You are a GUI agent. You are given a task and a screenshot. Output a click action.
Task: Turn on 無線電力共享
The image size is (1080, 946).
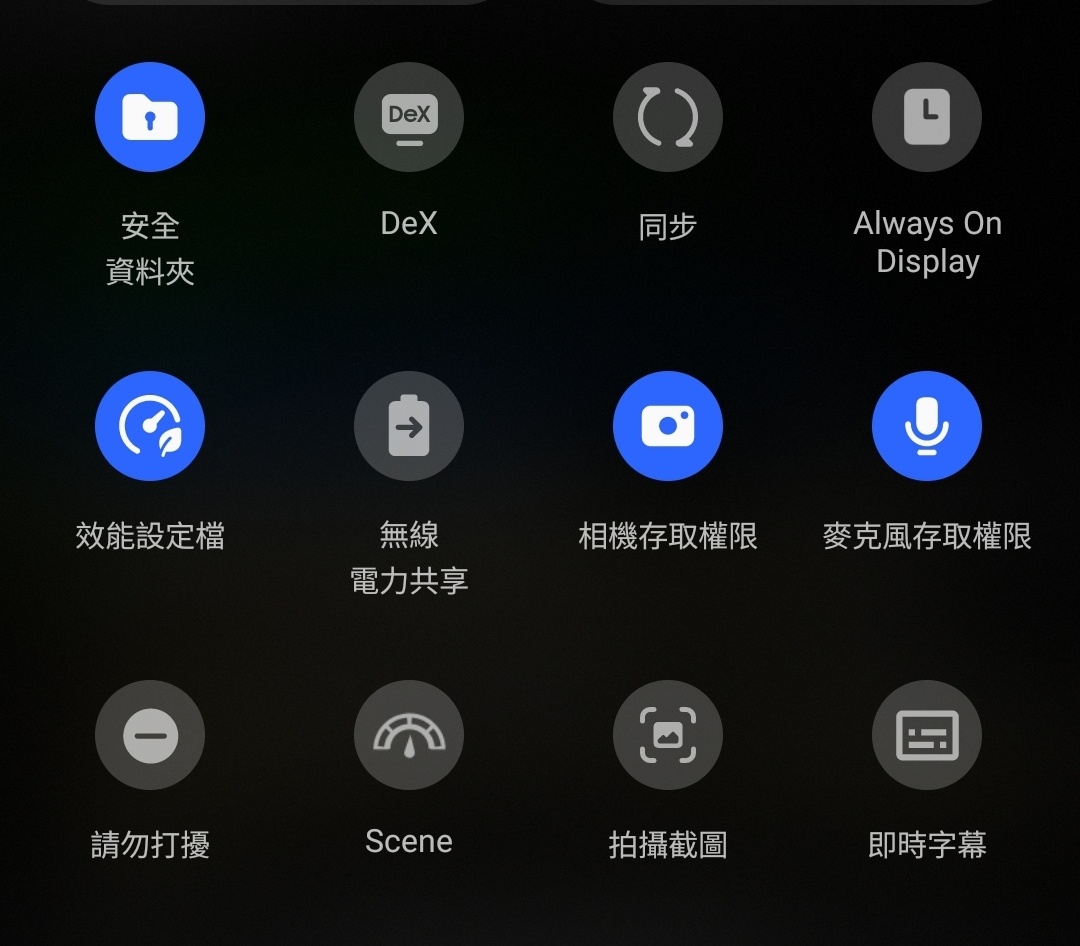click(409, 426)
